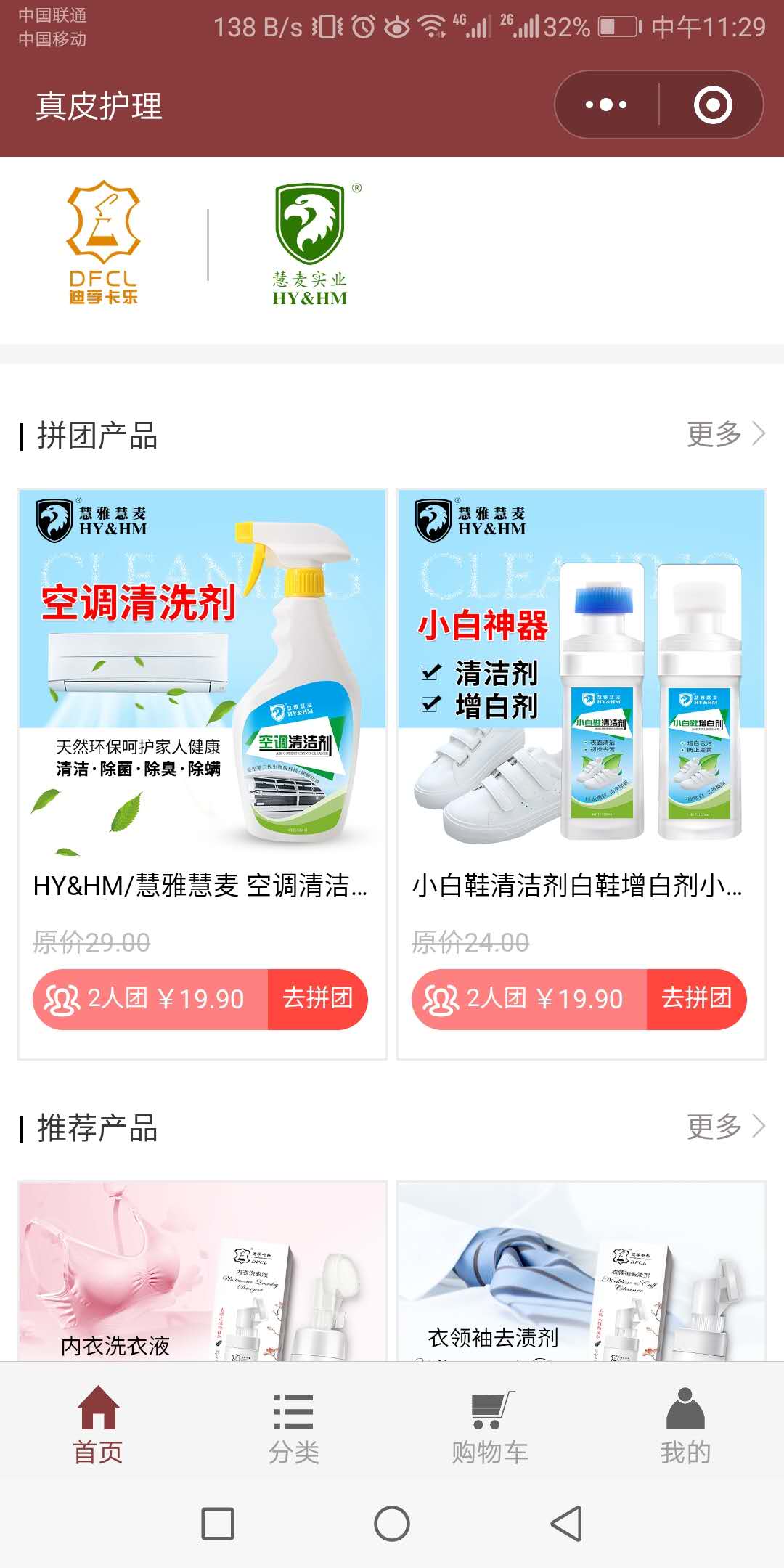Open the 购物车 tab
The height and width of the screenshot is (1568, 784).
(490, 1426)
